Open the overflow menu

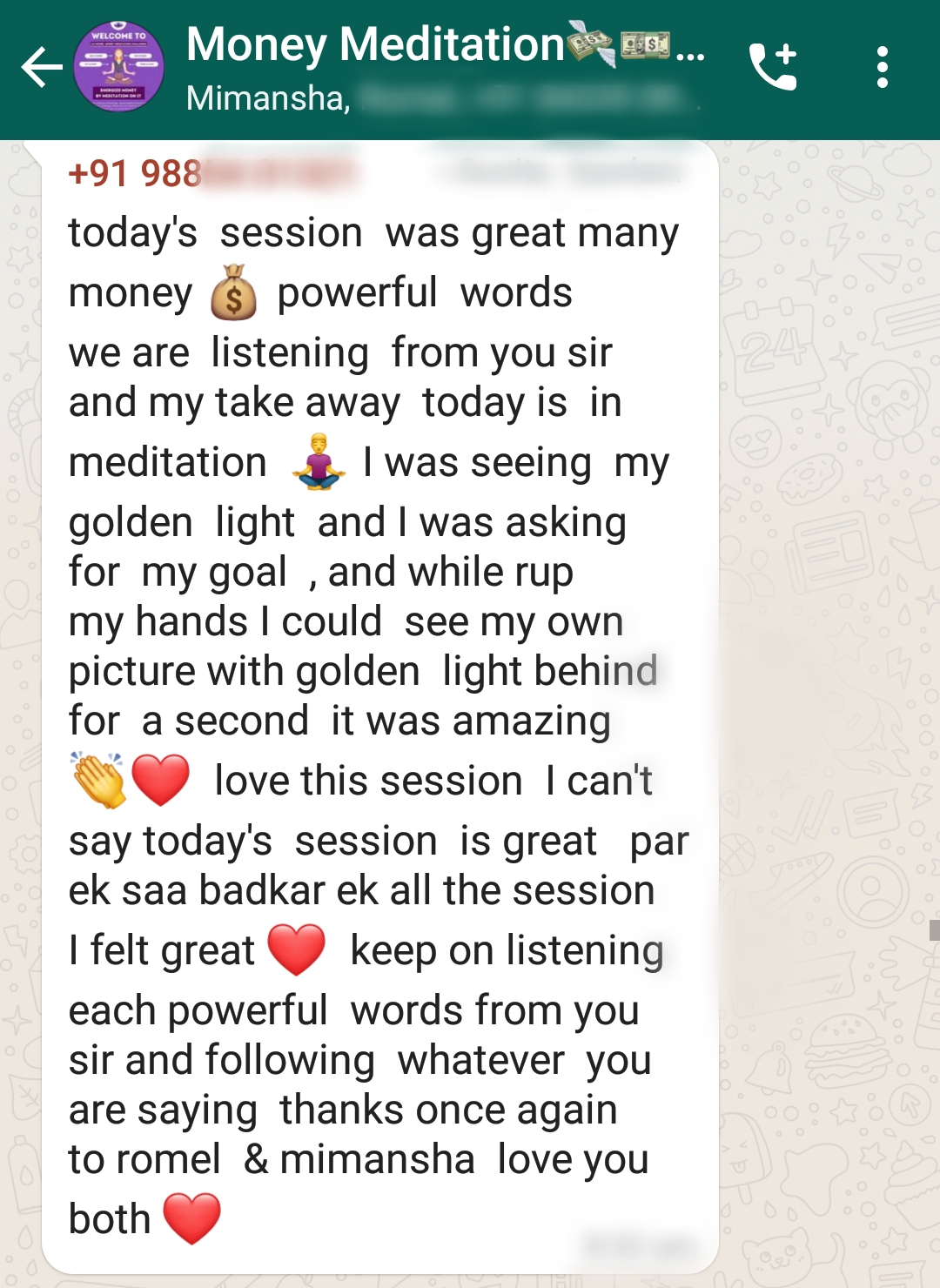pos(883,67)
